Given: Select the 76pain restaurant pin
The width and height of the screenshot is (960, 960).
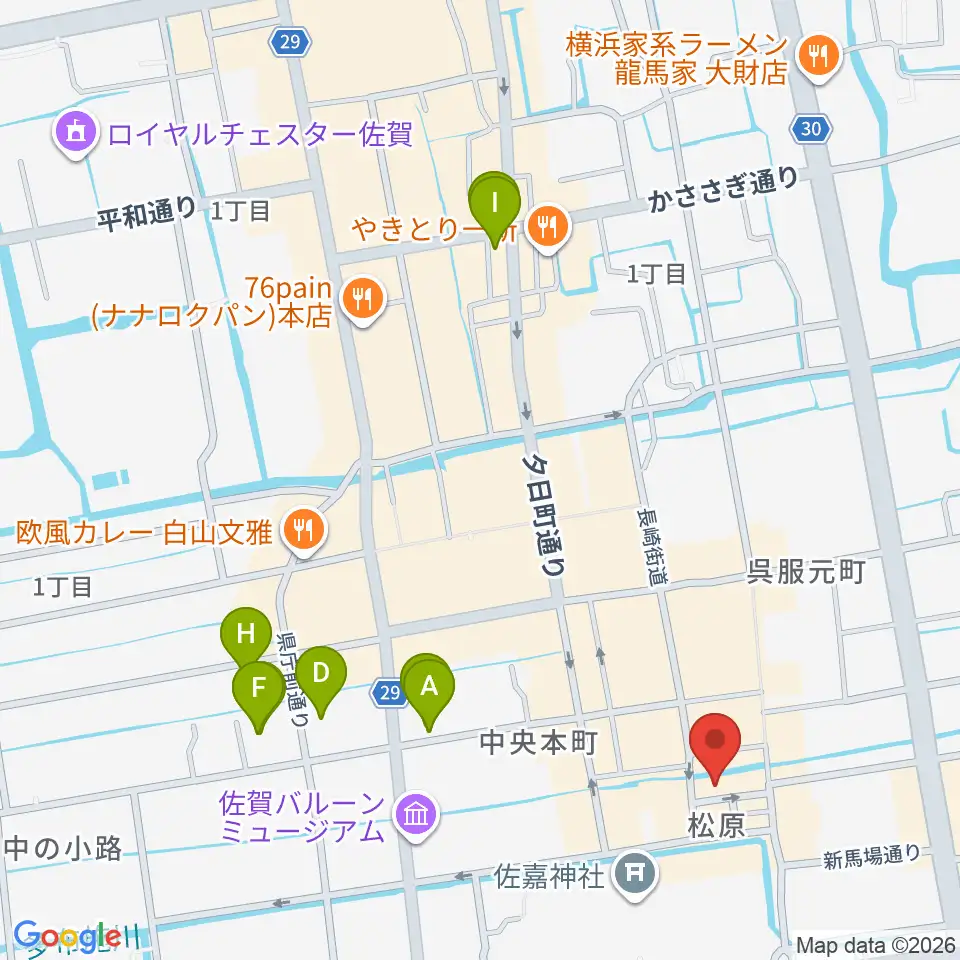Looking at the screenshot, I should [x=364, y=302].
